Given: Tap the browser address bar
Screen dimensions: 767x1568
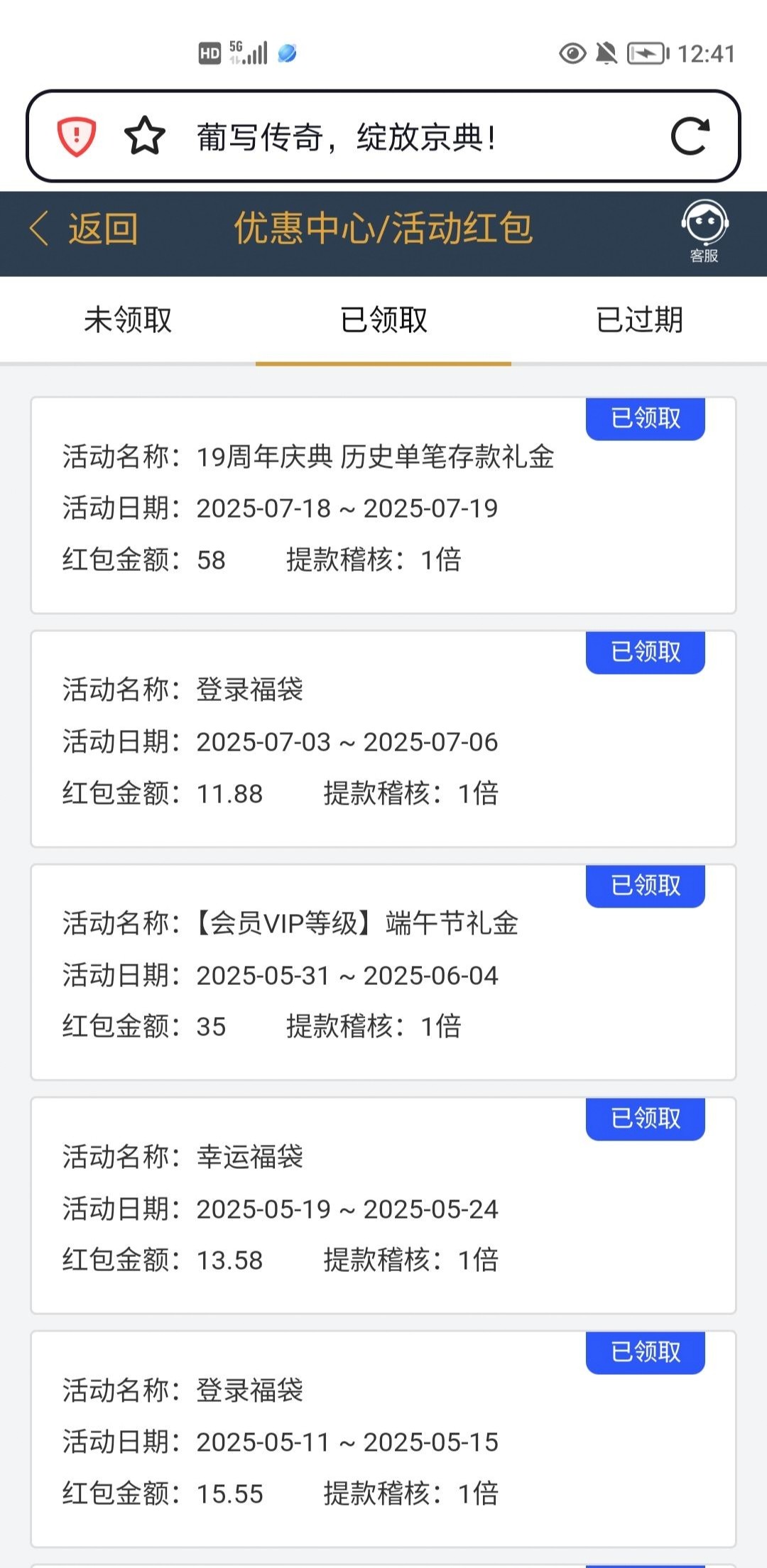Looking at the screenshot, I should pyautogui.click(x=398, y=136).
